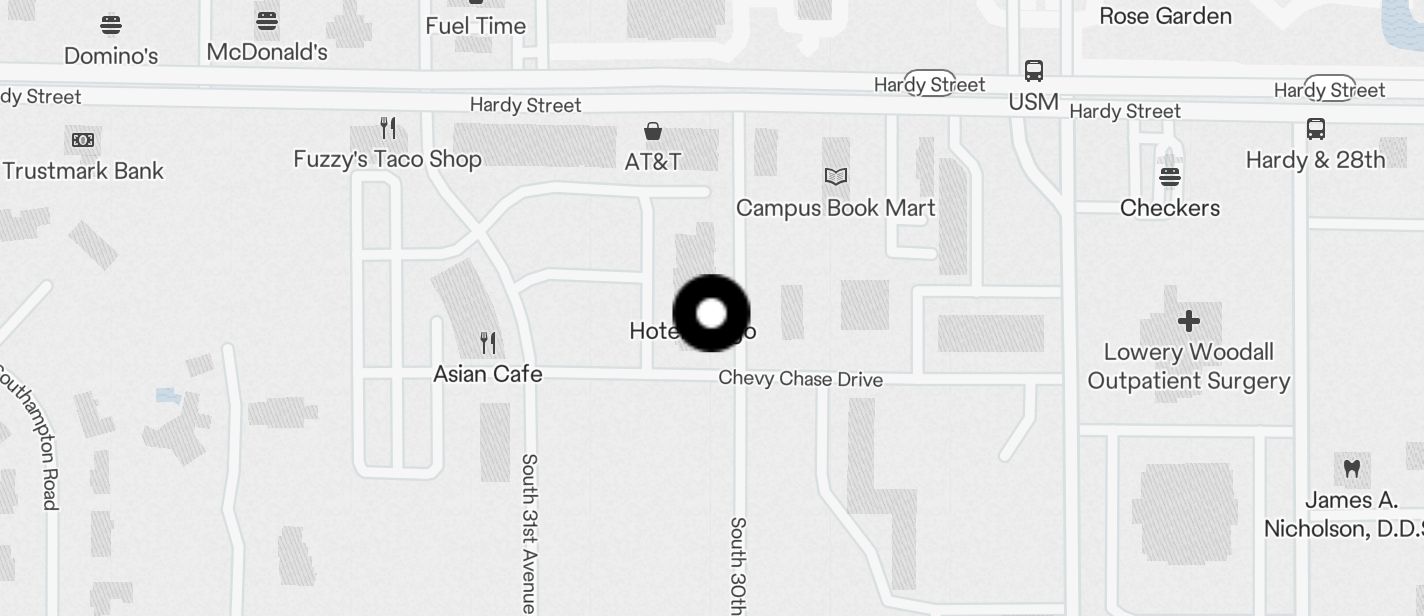Open the Asian Cafe restaurant marker
1424x616 pixels.
488,343
